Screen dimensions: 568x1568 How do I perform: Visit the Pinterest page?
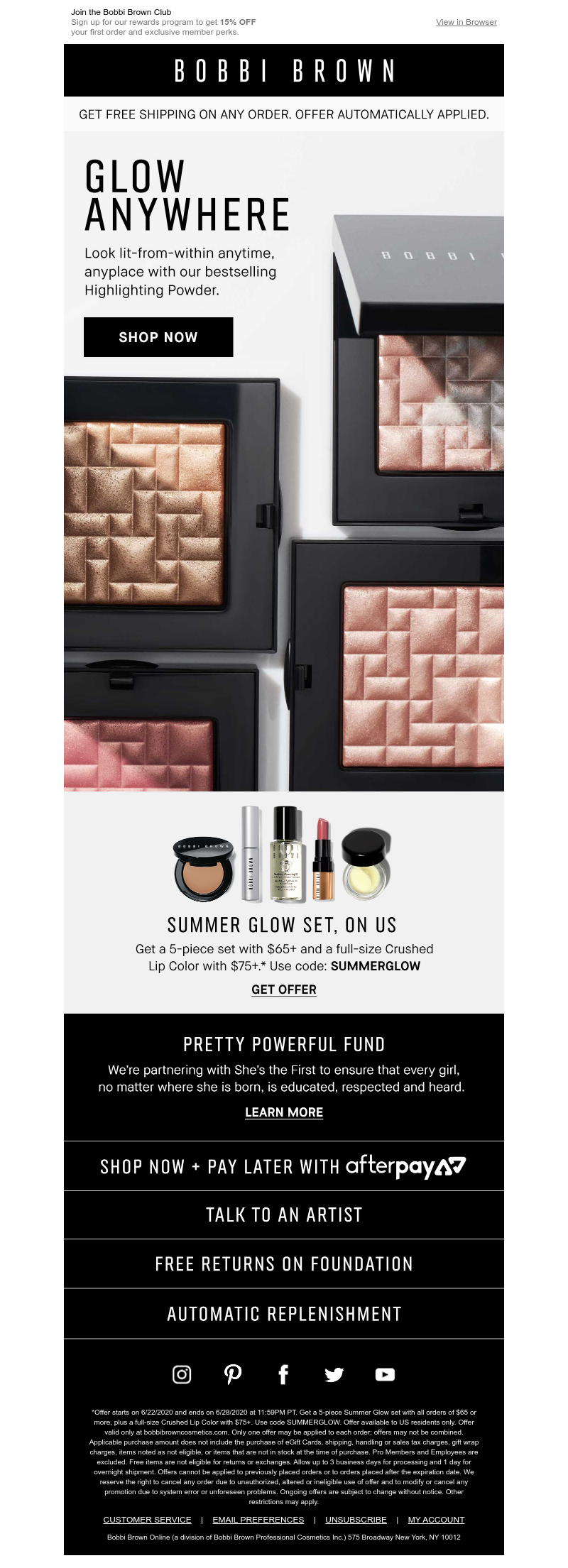coord(233,1375)
